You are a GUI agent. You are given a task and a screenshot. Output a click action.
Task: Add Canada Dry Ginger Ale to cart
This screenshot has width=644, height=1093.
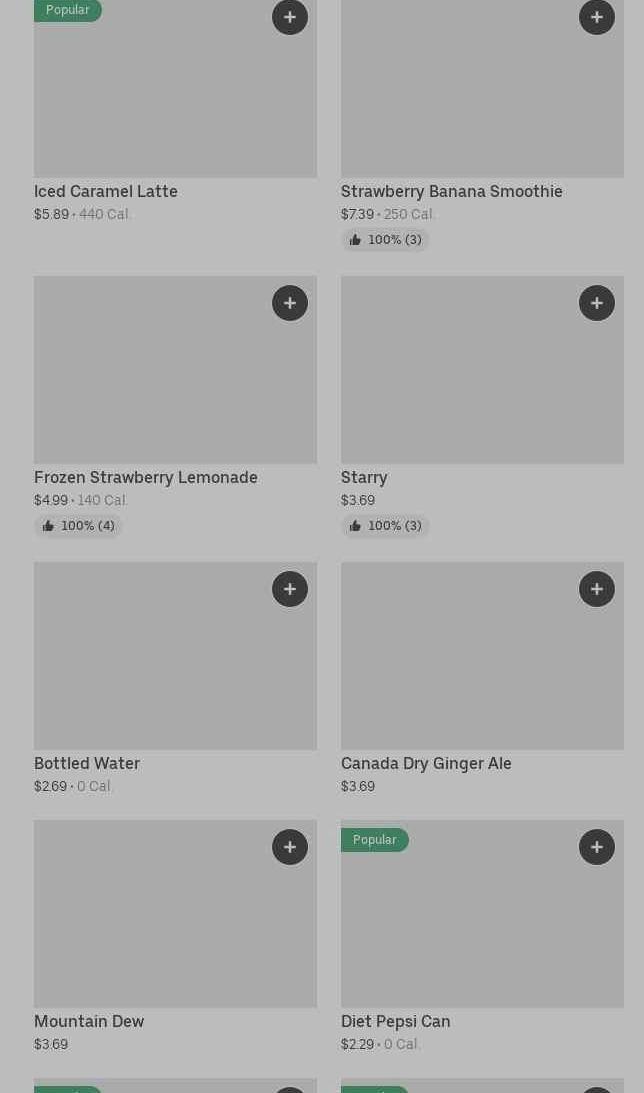pos(597,589)
